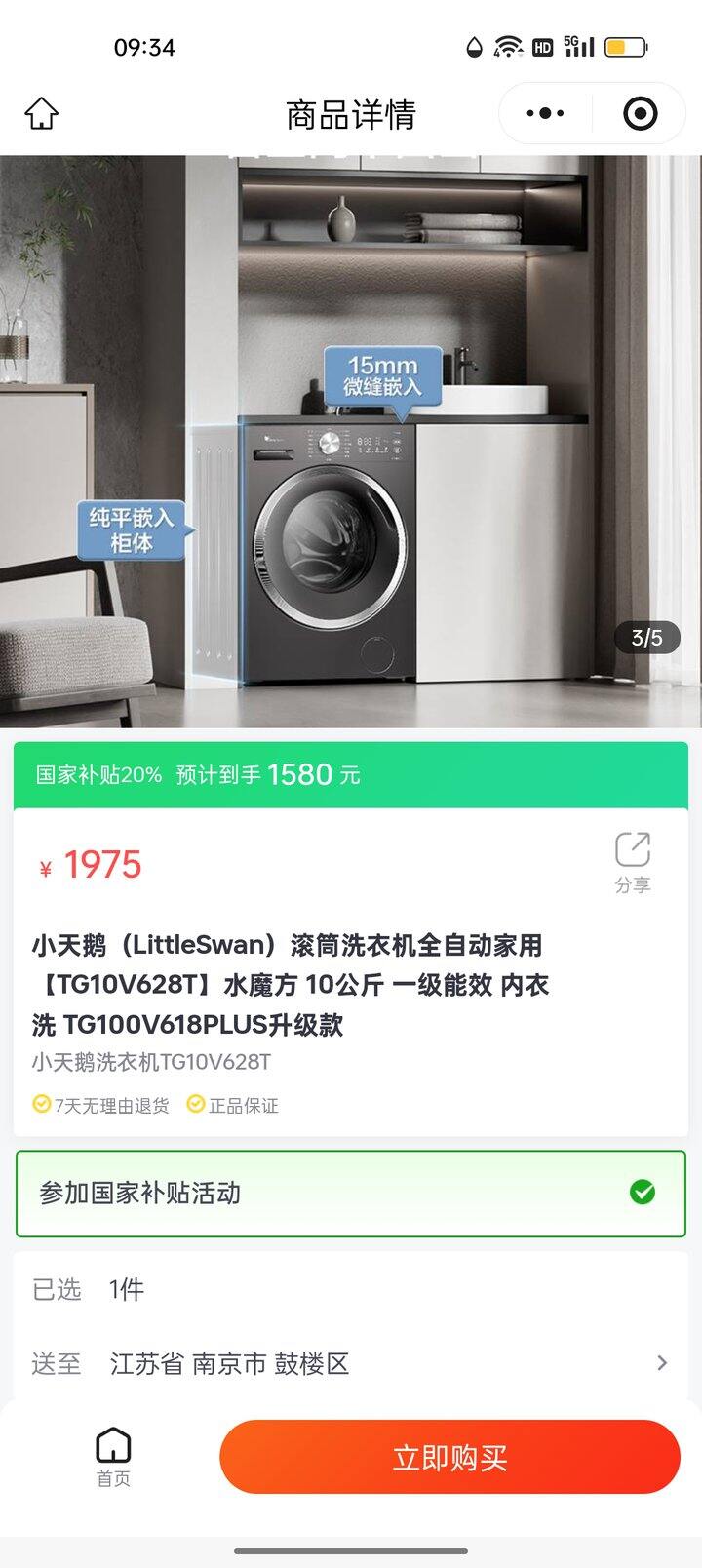Screen dimensions: 702x1568
Task: Close the mini program with circle button
Action: click(x=640, y=114)
